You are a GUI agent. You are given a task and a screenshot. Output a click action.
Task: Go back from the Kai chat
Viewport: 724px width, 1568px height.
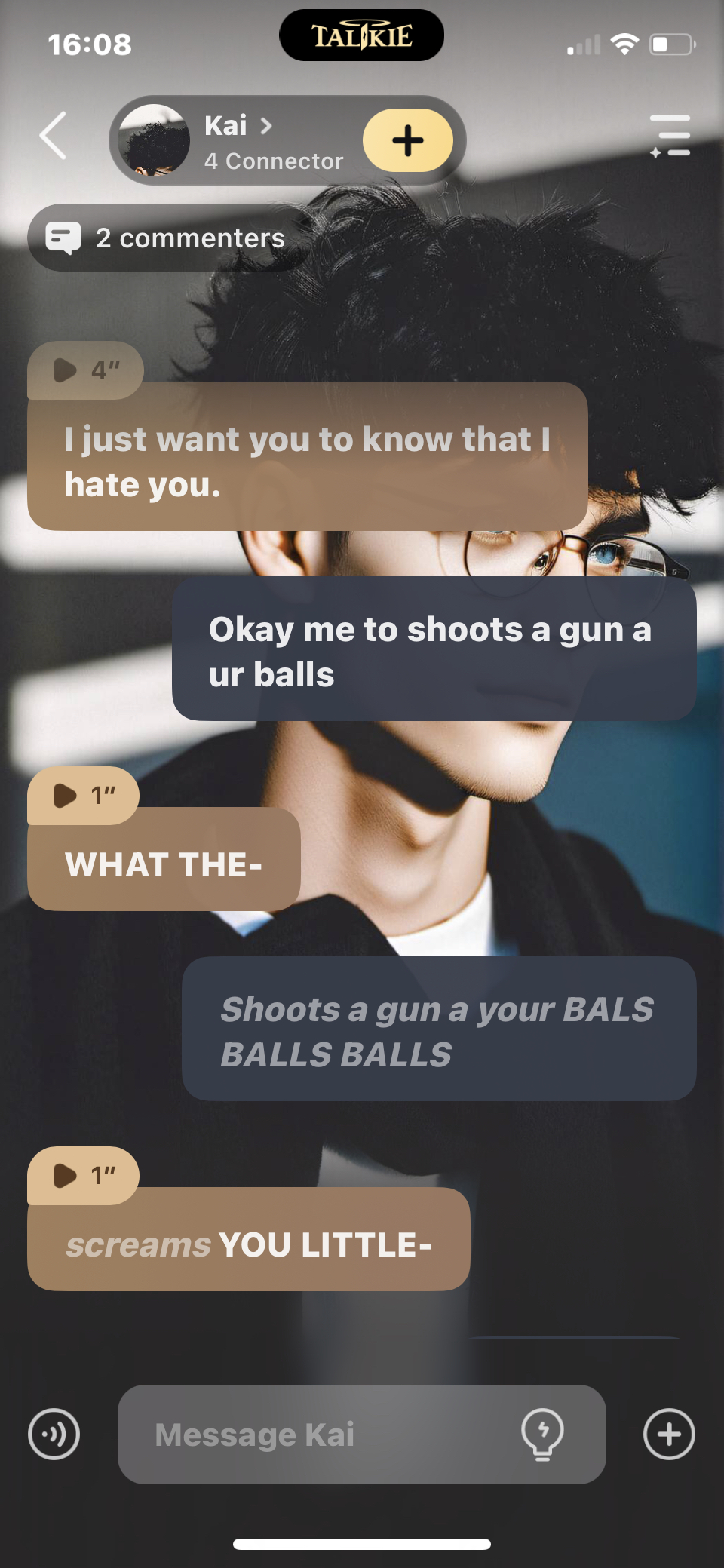[x=53, y=136]
